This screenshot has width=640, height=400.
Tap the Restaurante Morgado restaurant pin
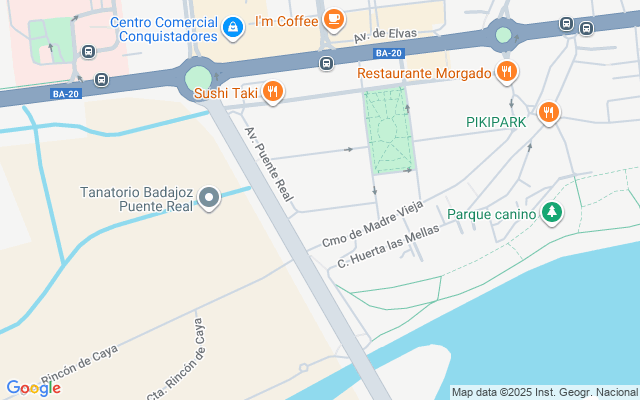[x=507, y=72]
